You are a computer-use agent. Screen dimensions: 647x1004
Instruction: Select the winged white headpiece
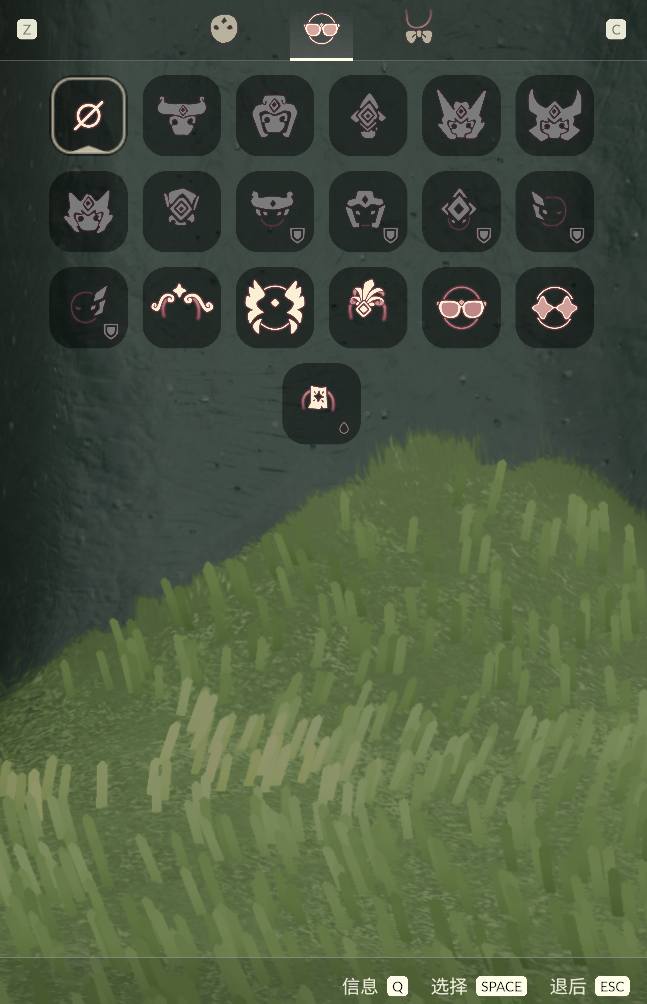click(275, 307)
